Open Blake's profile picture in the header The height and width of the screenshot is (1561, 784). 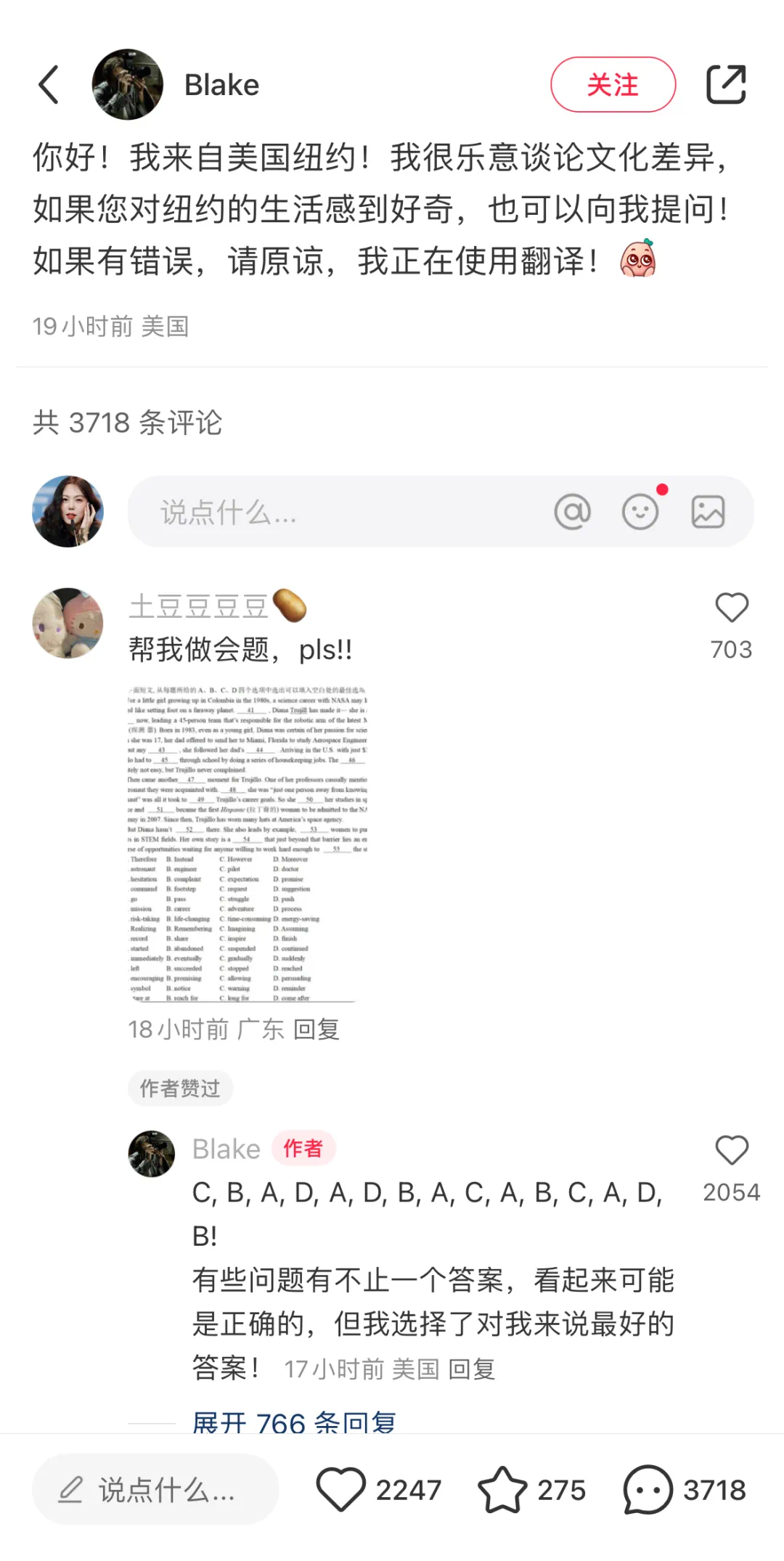click(x=127, y=85)
